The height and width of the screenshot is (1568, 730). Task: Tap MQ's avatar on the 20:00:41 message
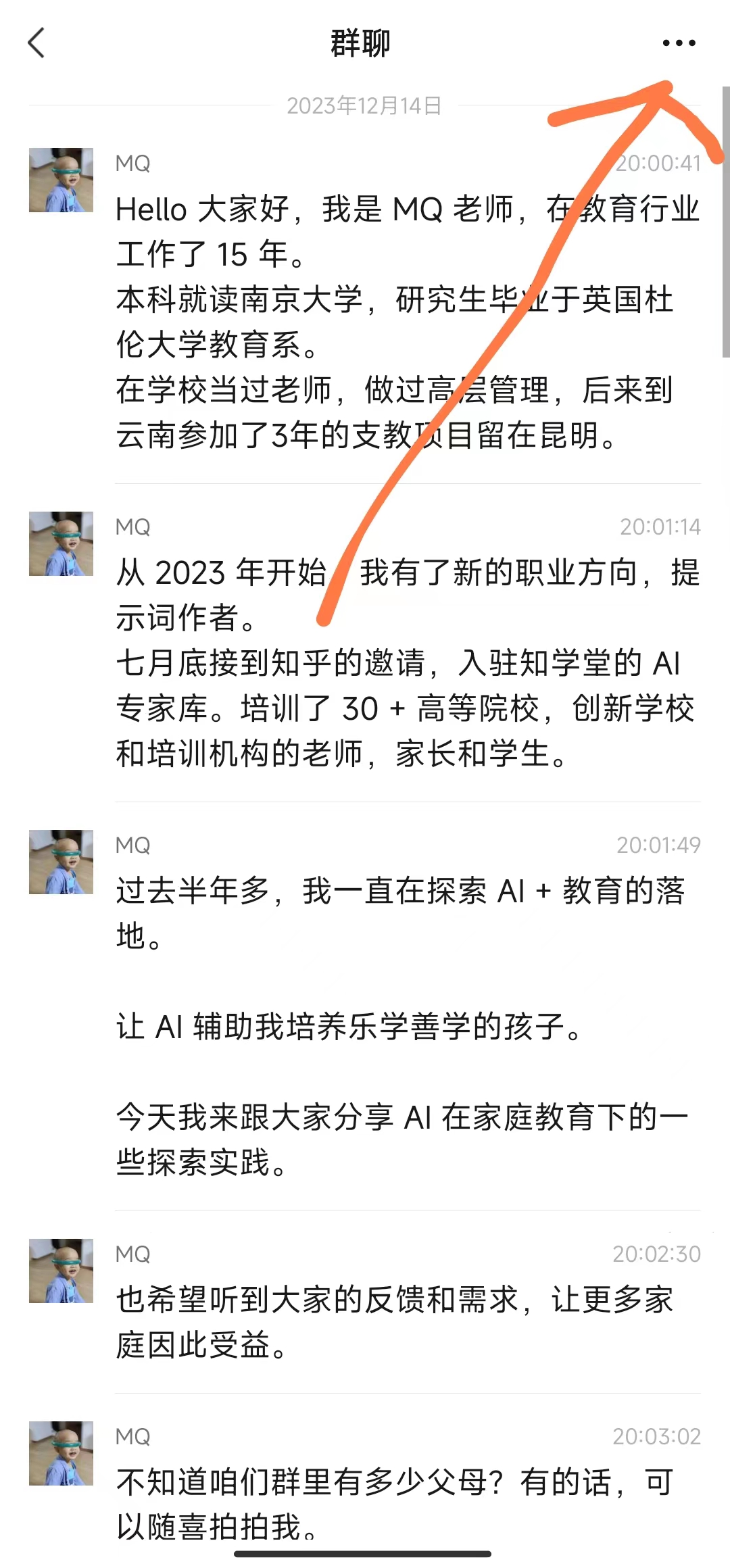(61, 180)
